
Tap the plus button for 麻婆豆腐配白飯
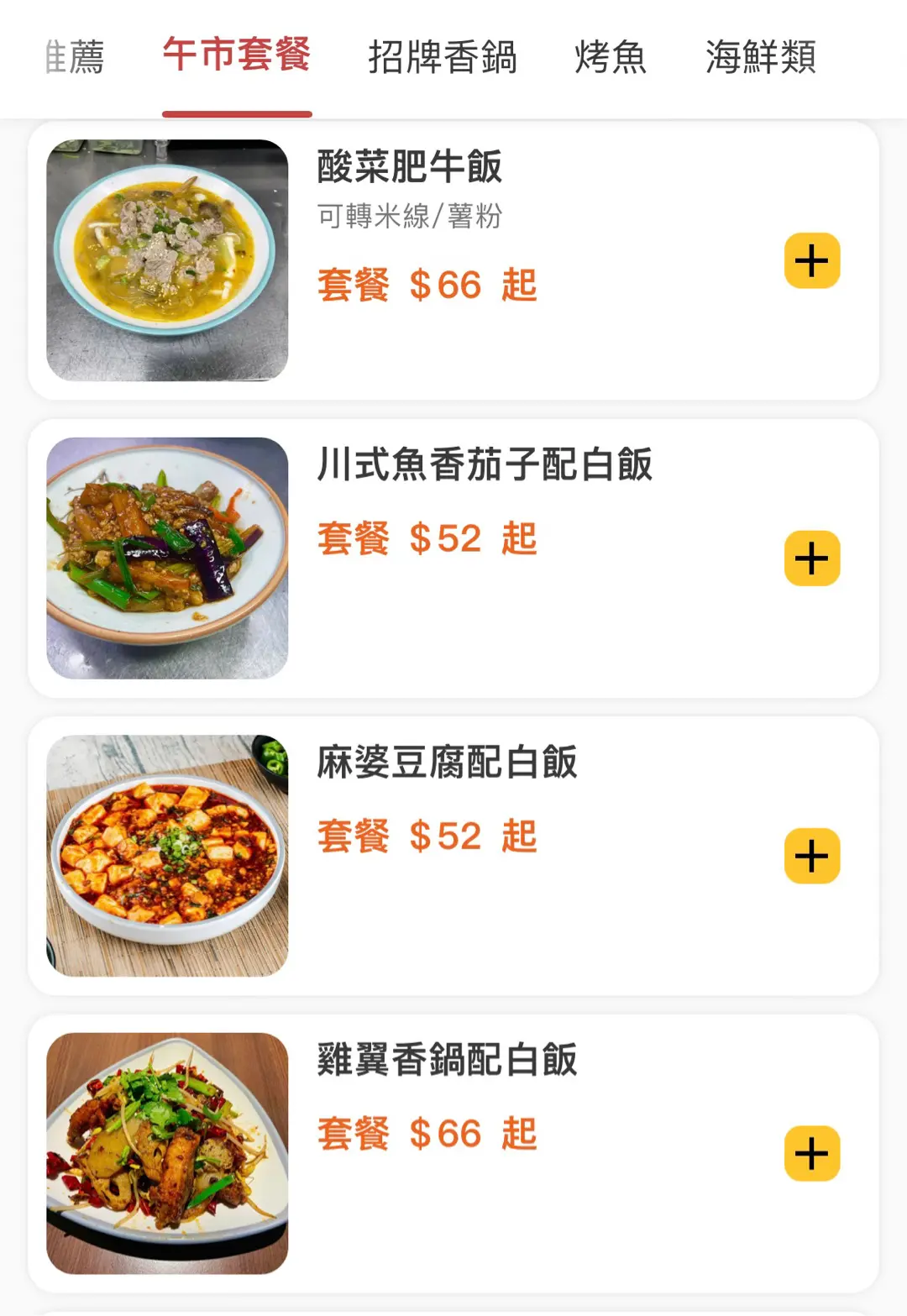point(811,856)
